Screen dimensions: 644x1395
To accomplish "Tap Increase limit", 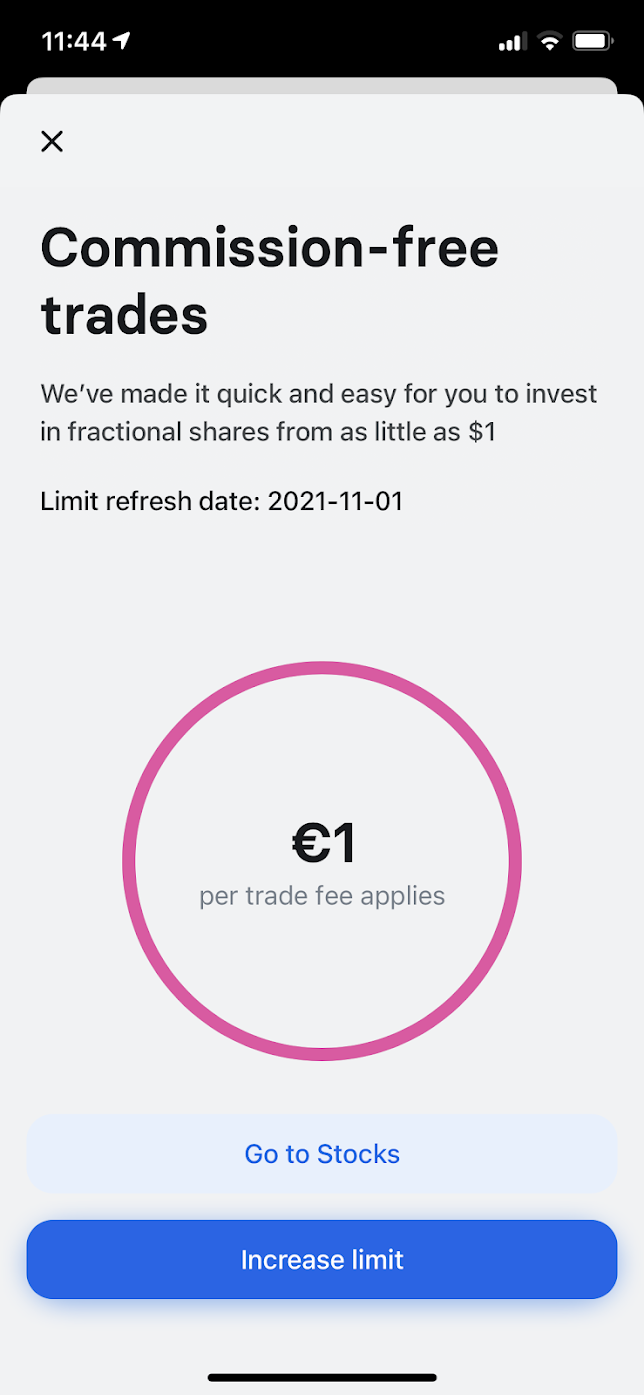I will [322, 1260].
